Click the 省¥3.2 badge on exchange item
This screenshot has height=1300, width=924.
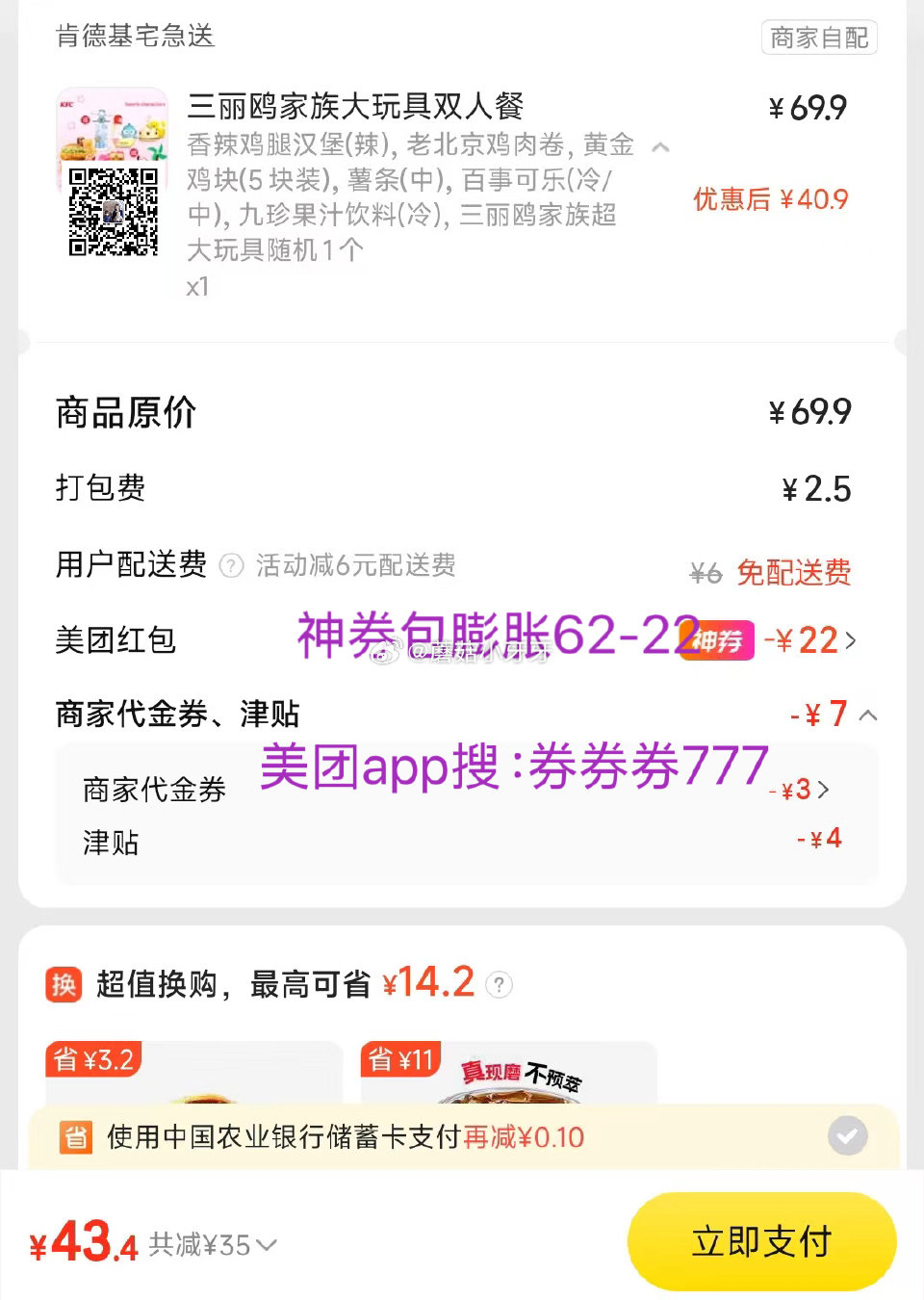click(92, 1058)
